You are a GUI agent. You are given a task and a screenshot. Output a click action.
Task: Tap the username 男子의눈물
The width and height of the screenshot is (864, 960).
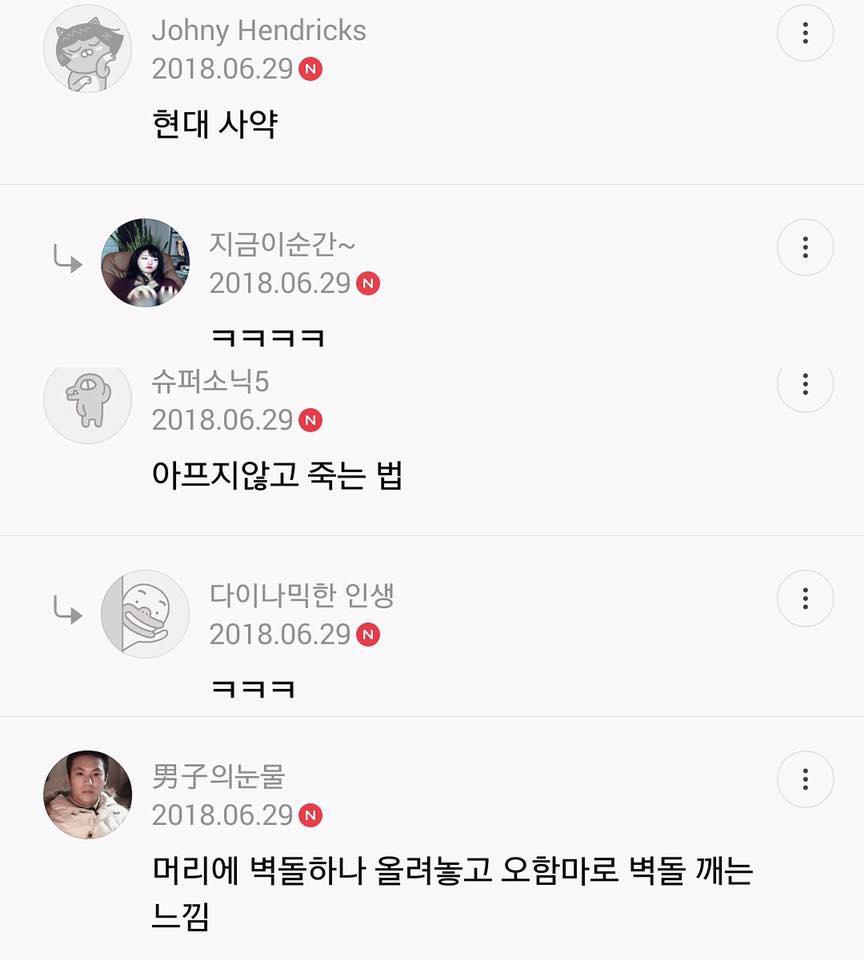(x=218, y=776)
